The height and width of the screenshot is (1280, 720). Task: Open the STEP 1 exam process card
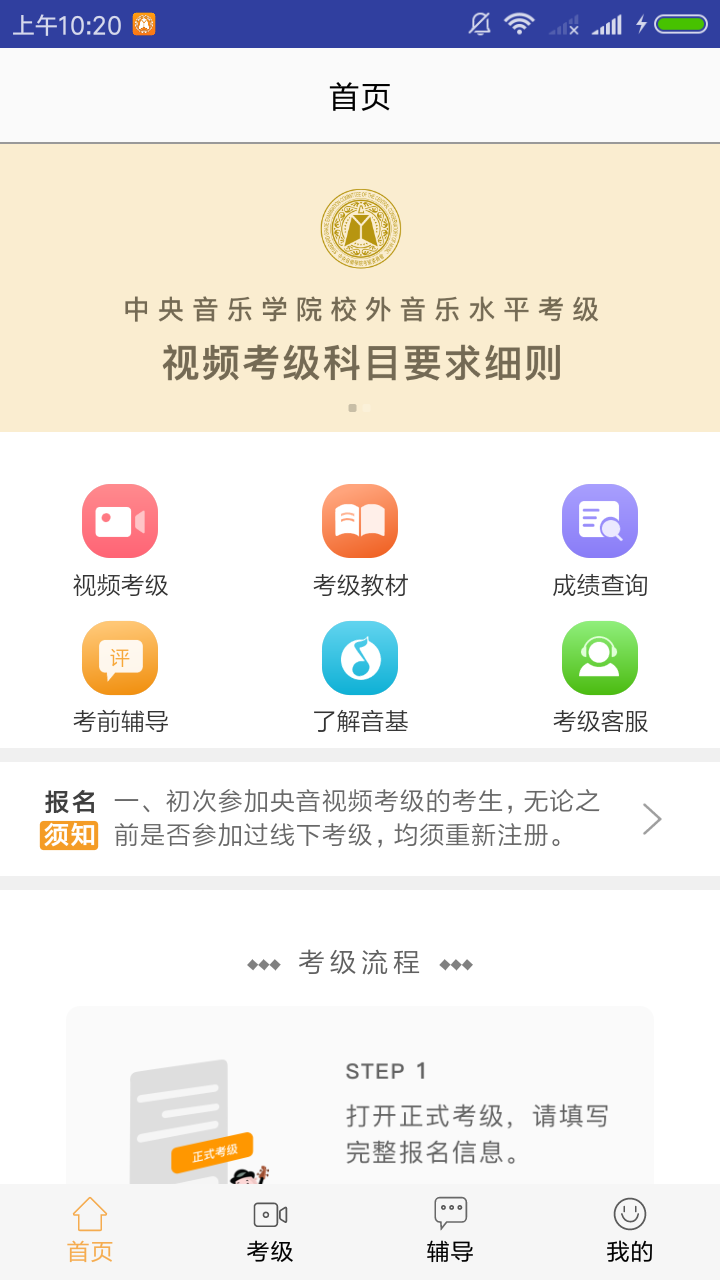coord(360,1100)
